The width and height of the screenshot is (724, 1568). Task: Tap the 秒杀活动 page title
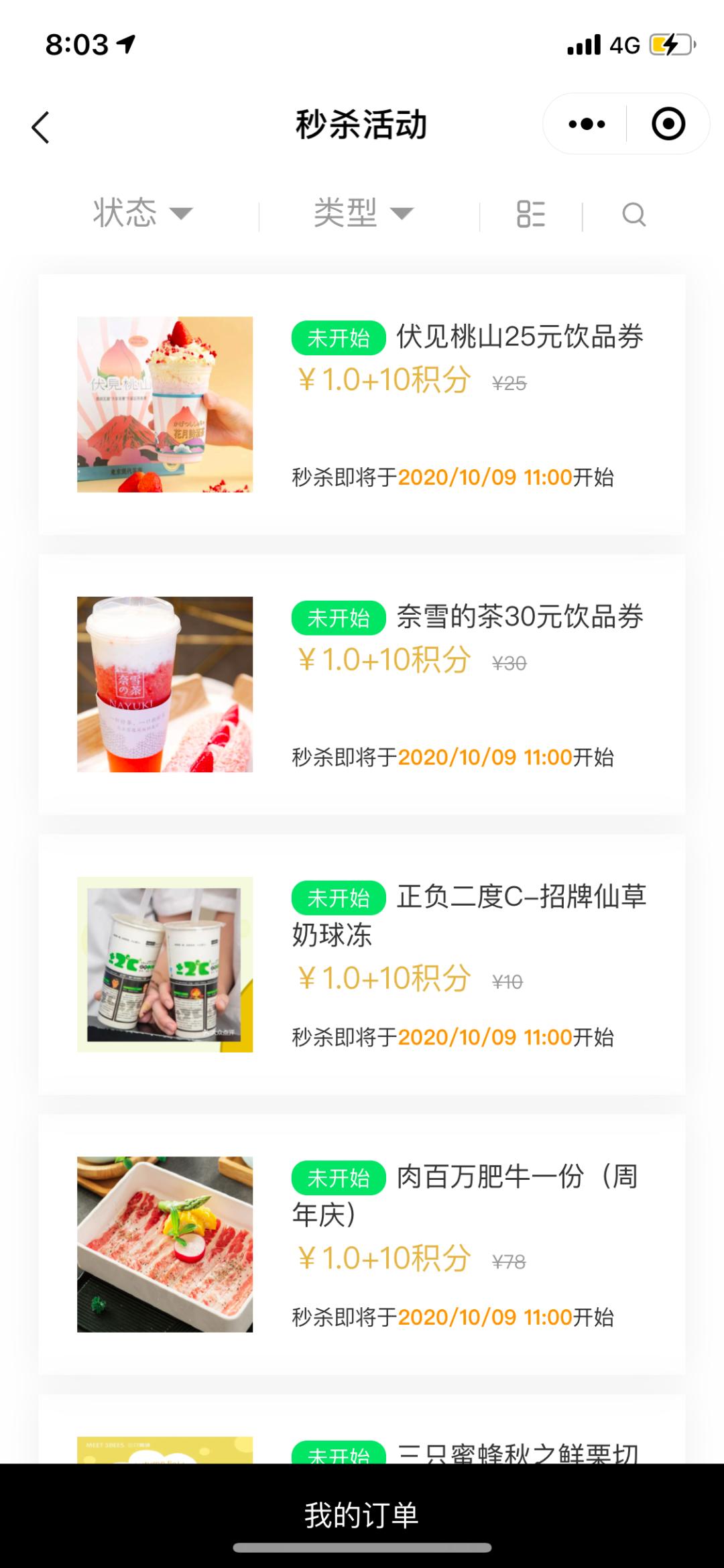[x=362, y=124]
